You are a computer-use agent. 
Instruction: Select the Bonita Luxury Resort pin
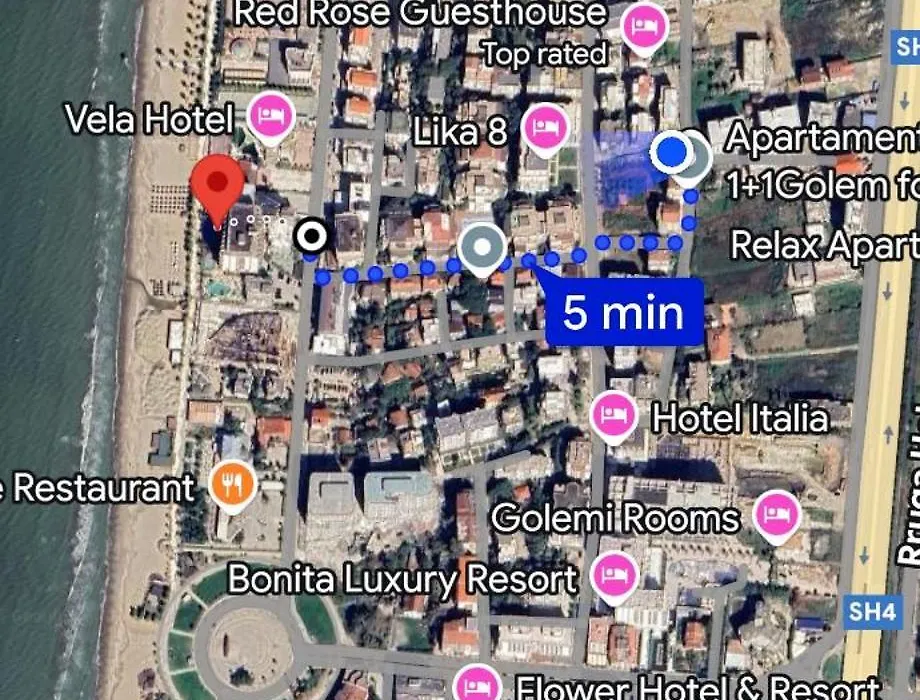614,575
